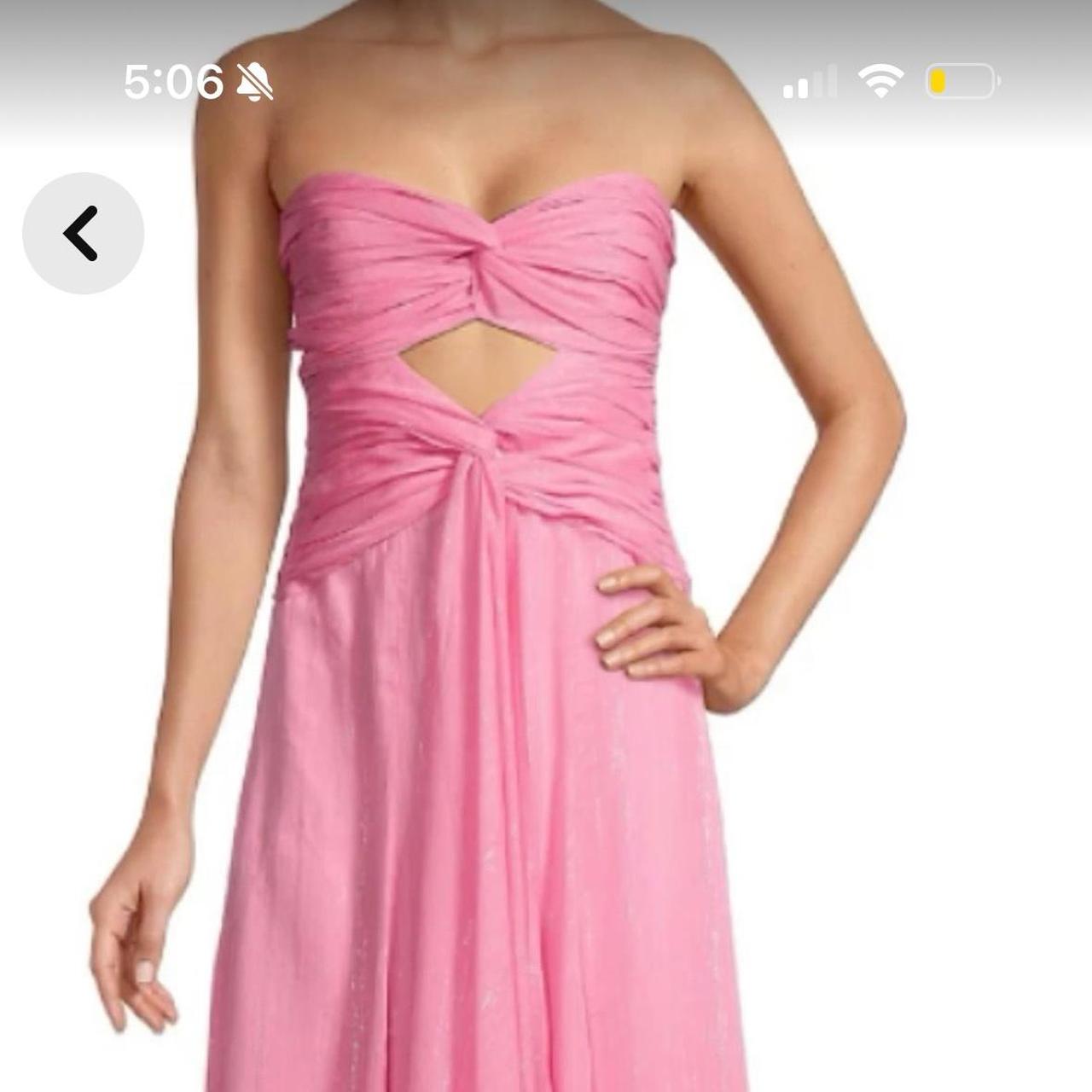Go back using the back arrow
The width and height of the screenshot is (1092, 1092).
point(83,233)
